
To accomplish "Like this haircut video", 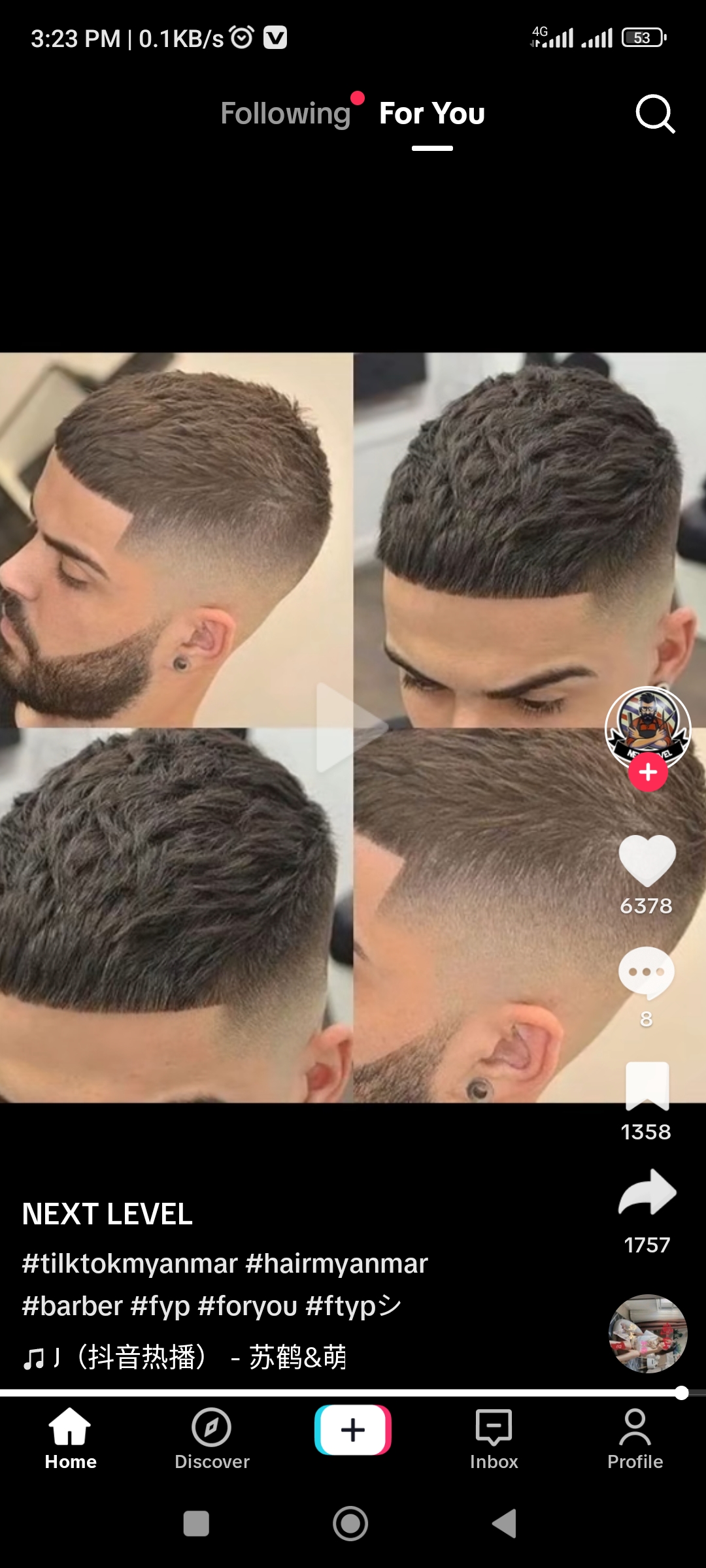I will [x=647, y=860].
